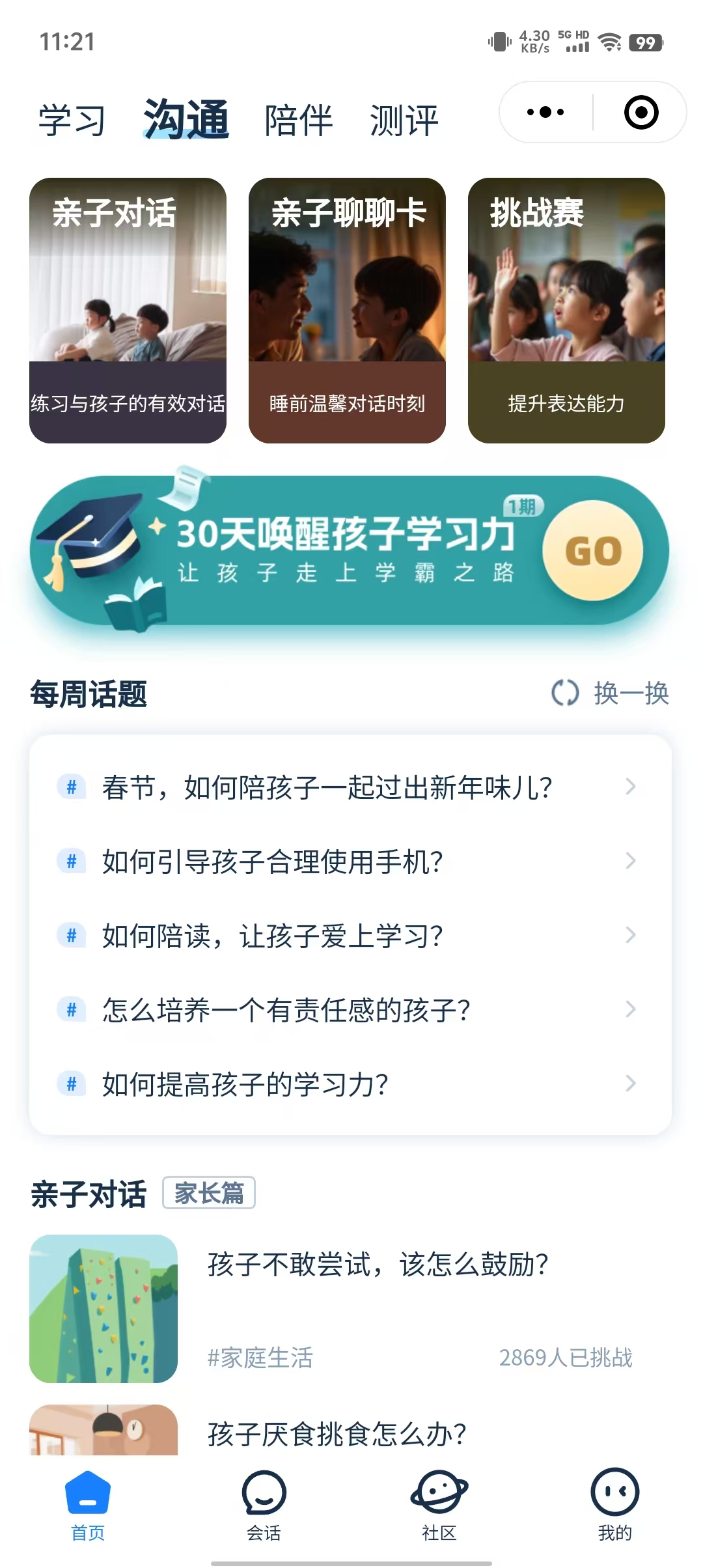Viewport: 703px width, 1568px height.
Task: Open the 亲子聊聊卡 card
Action: click(347, 310)
